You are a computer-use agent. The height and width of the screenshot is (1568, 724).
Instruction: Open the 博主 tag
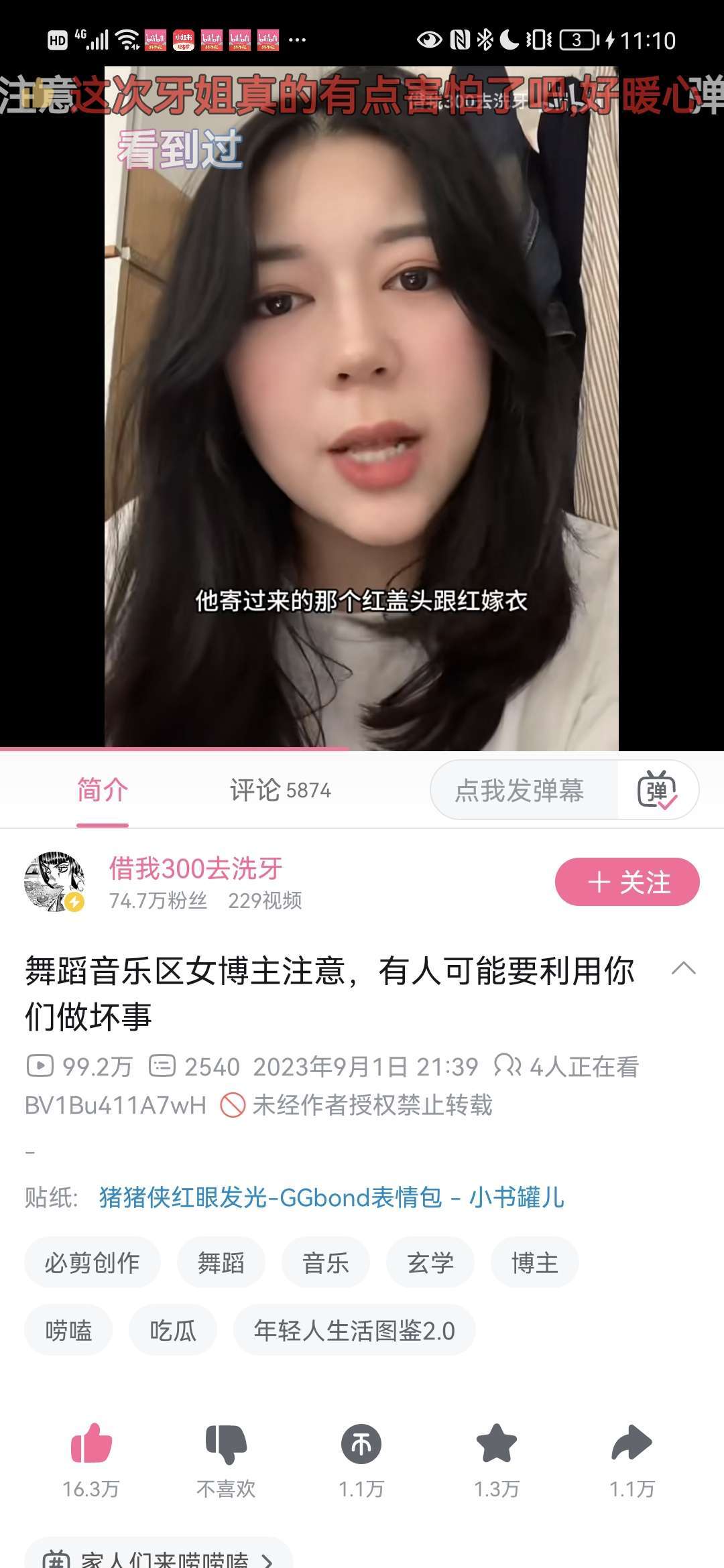click(535, 1263)
